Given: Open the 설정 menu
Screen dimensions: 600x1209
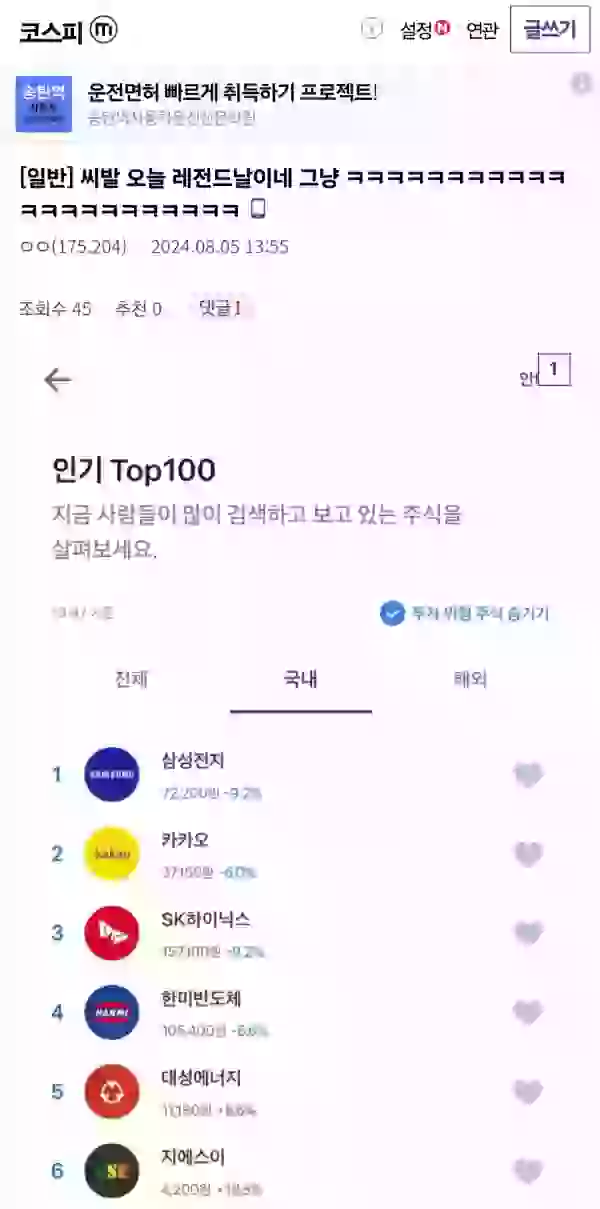Looking at the screenshot, I should (x=424, y=31).
